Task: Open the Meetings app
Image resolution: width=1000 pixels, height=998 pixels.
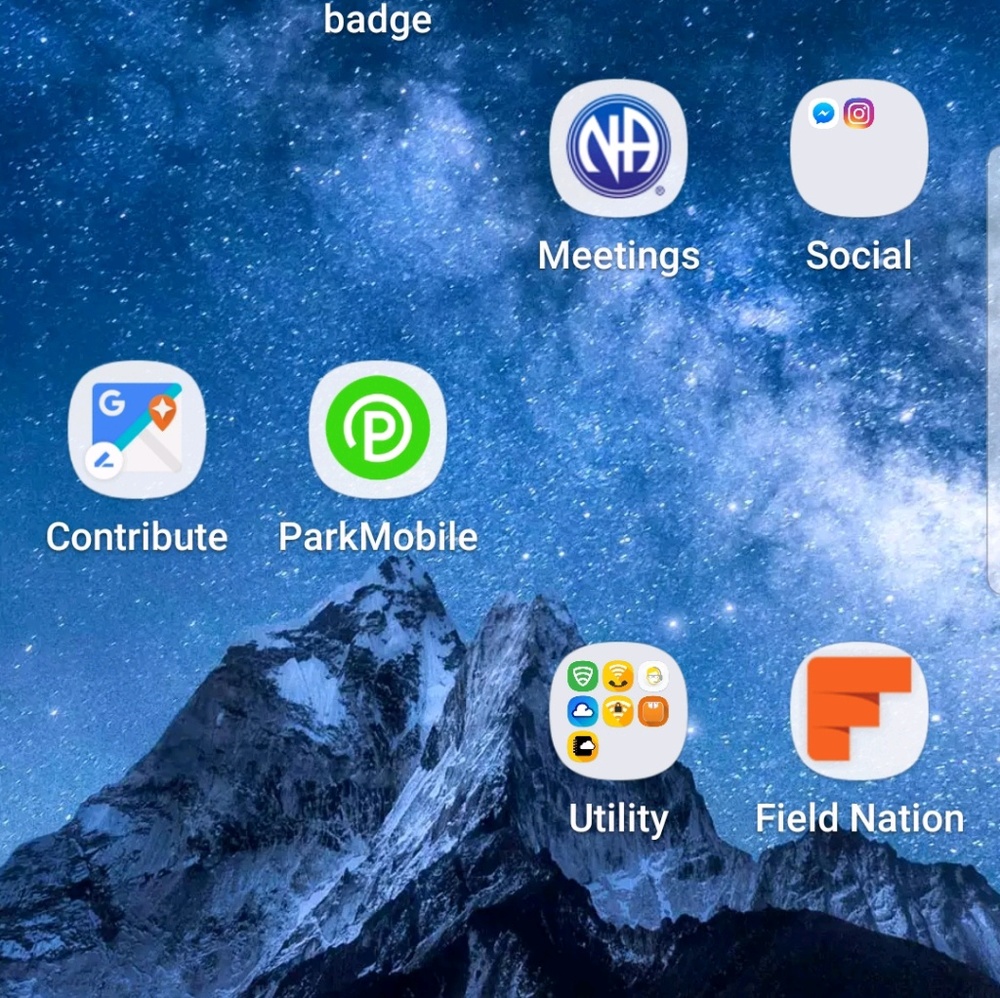Action: coord(618,148)
